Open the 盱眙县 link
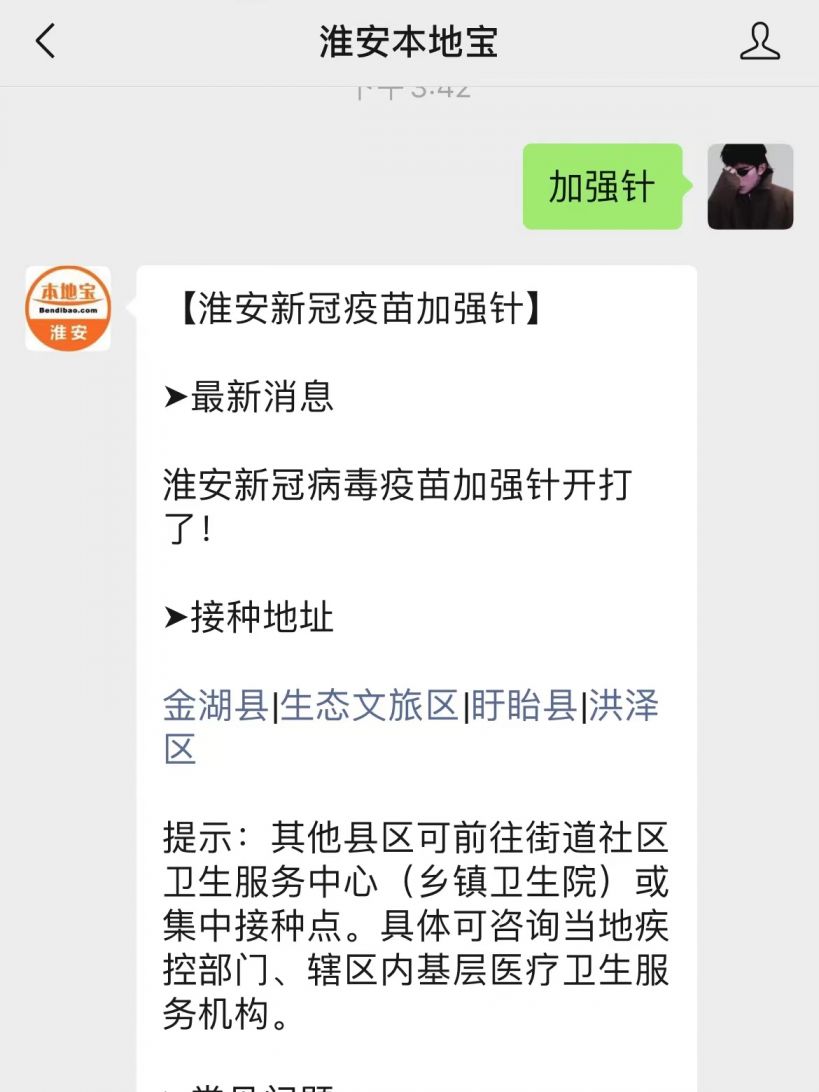 click(x=524, y=706)
